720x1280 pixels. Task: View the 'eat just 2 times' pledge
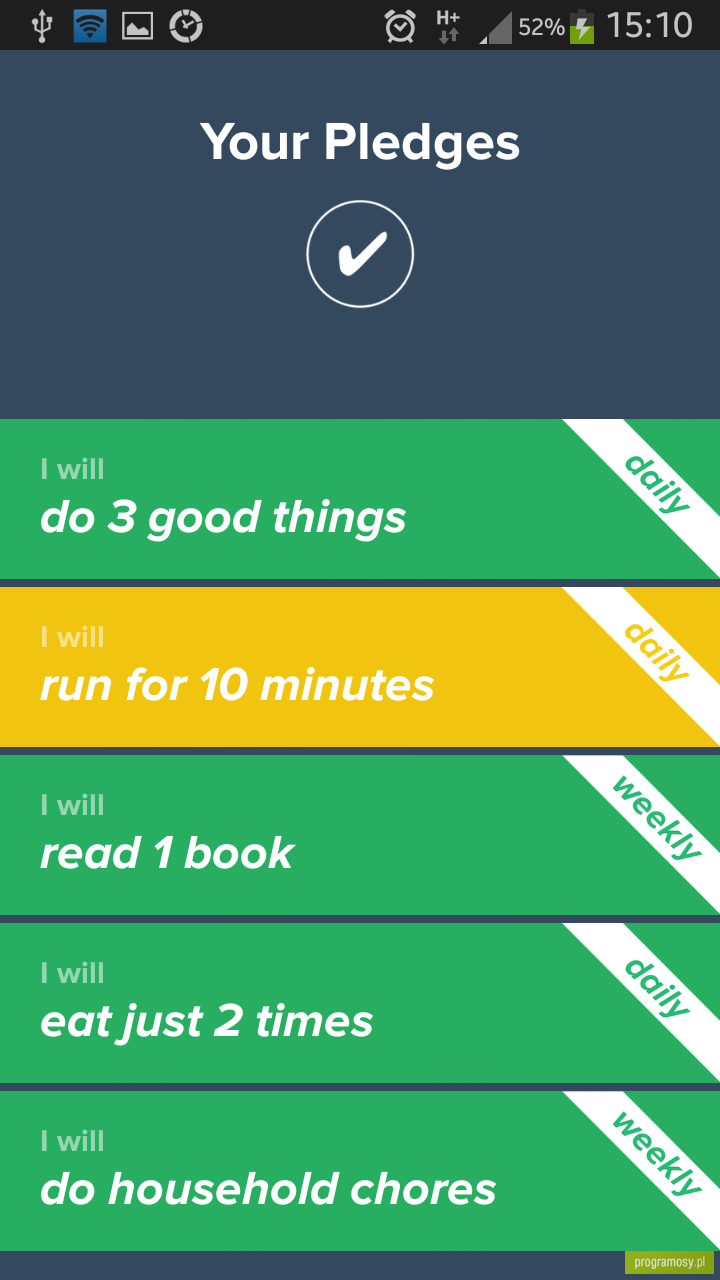pos(360,1002)
